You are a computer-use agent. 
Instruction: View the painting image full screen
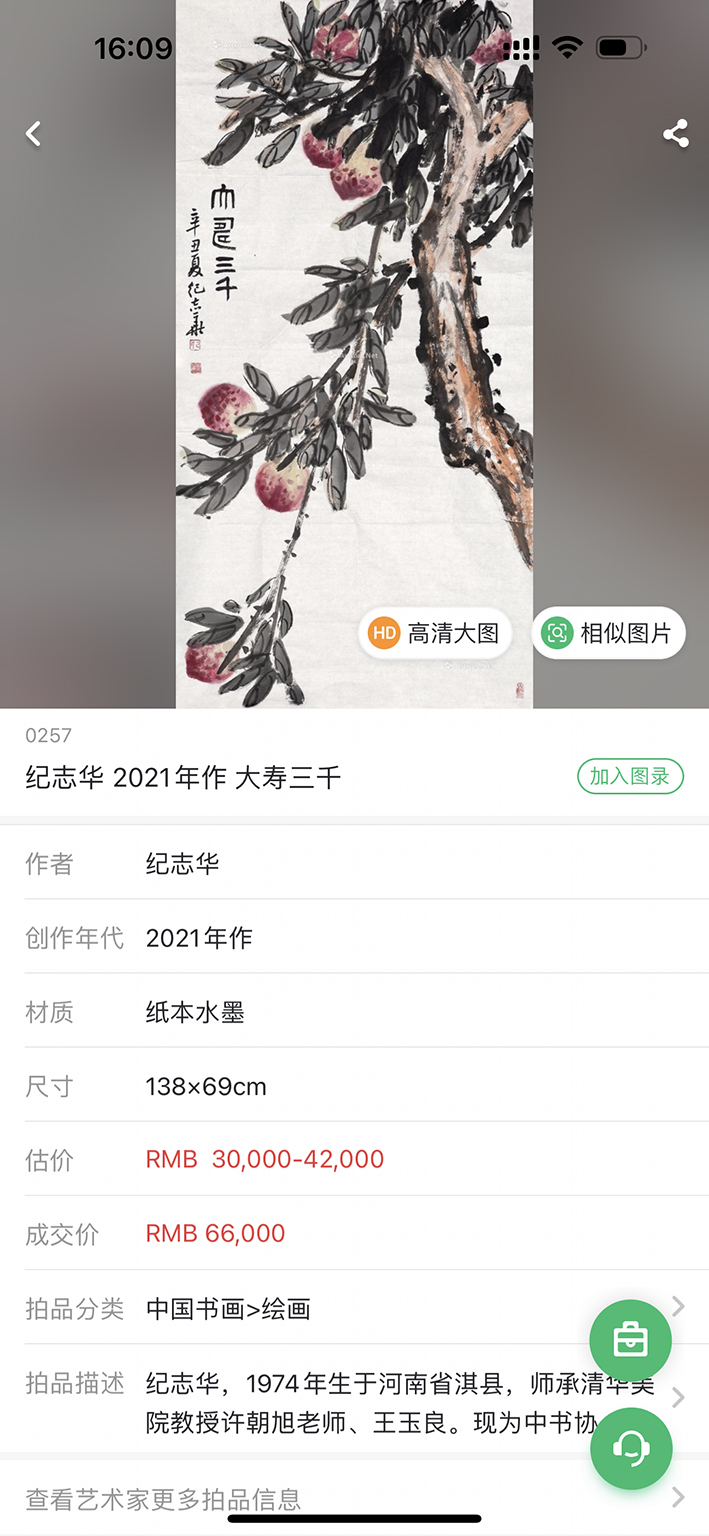(354, 350)
